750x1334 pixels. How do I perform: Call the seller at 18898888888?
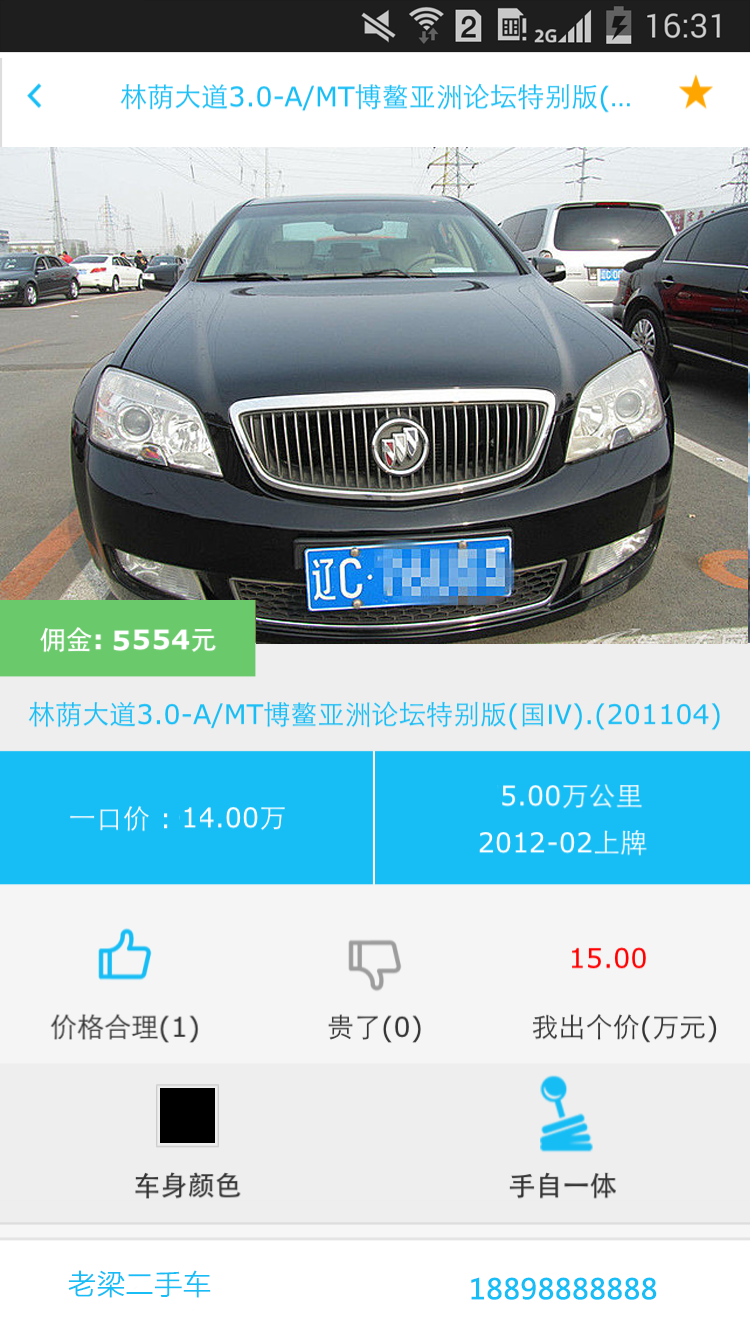click(563, 1289)
